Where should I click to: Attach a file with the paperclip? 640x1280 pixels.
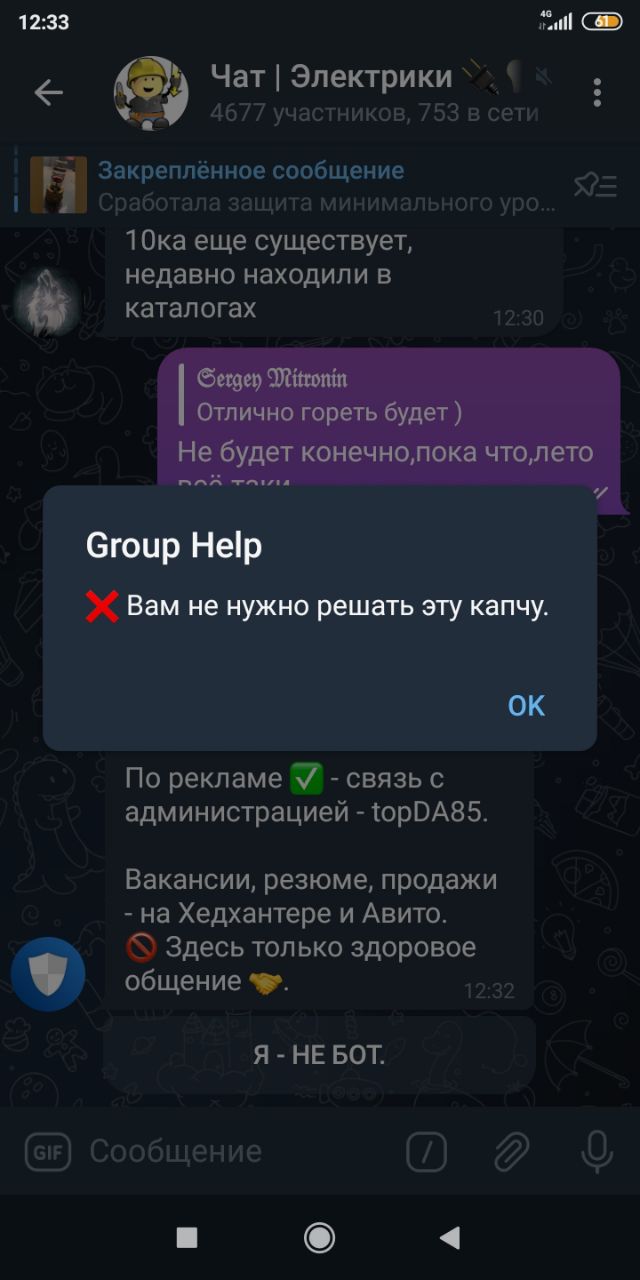coord(511,1152)
